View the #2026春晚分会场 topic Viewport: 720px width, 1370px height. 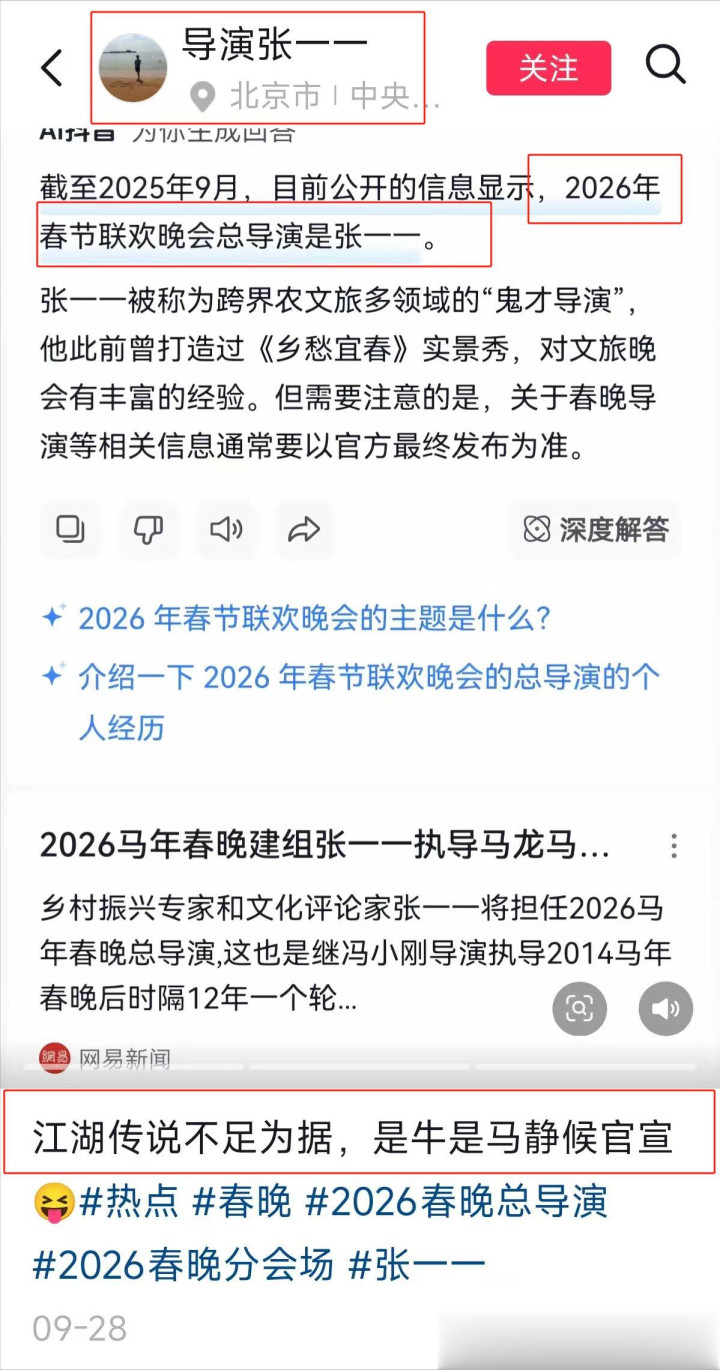[x=183, y=1266]
